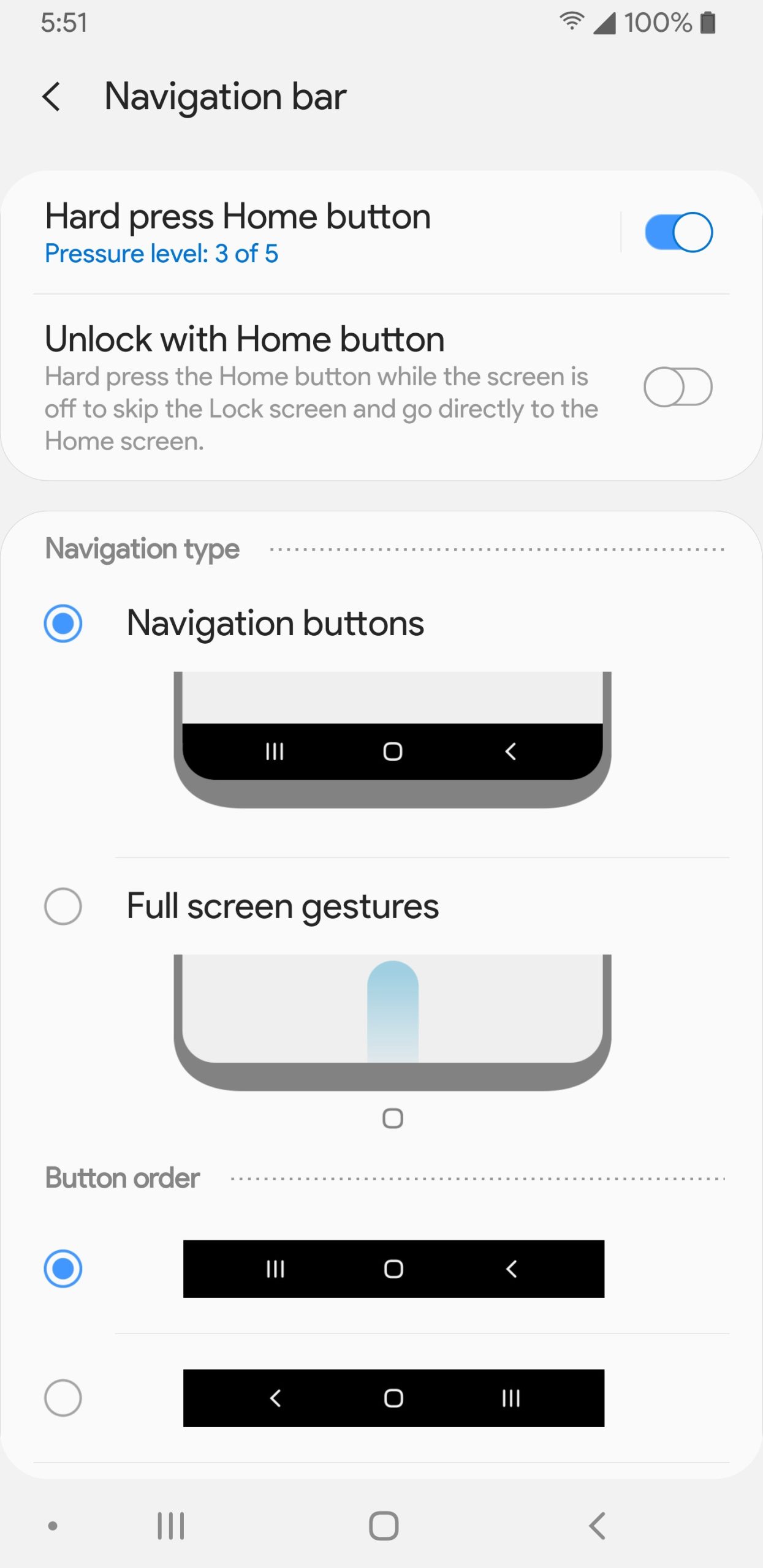Select Navigation buttons option
763x1568 pixels.
click(63, 624)
